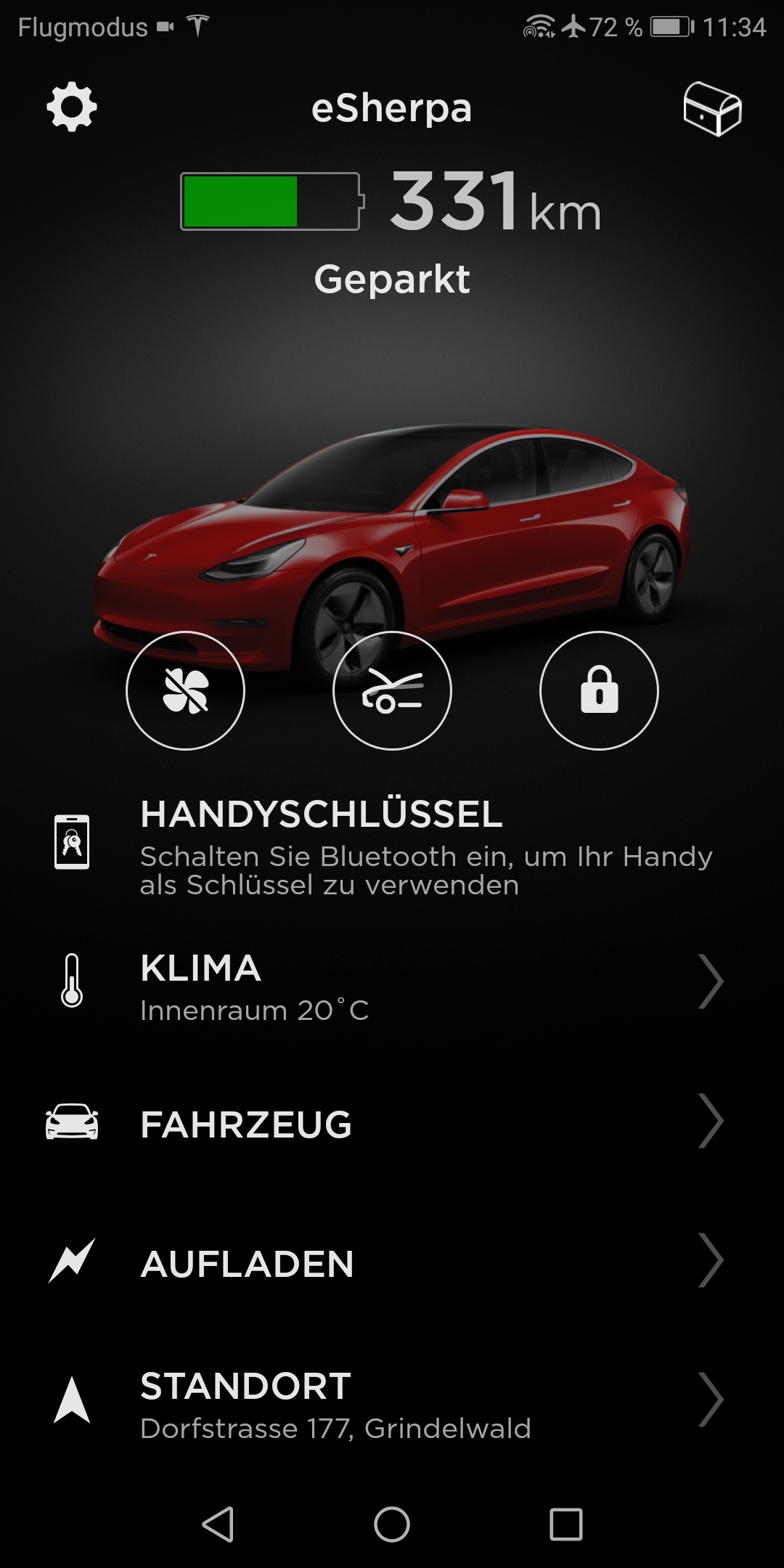The width and height of the screenshot is (784, 1568).
Task: Open the recent apps overview
Action: click(566, 1524)
